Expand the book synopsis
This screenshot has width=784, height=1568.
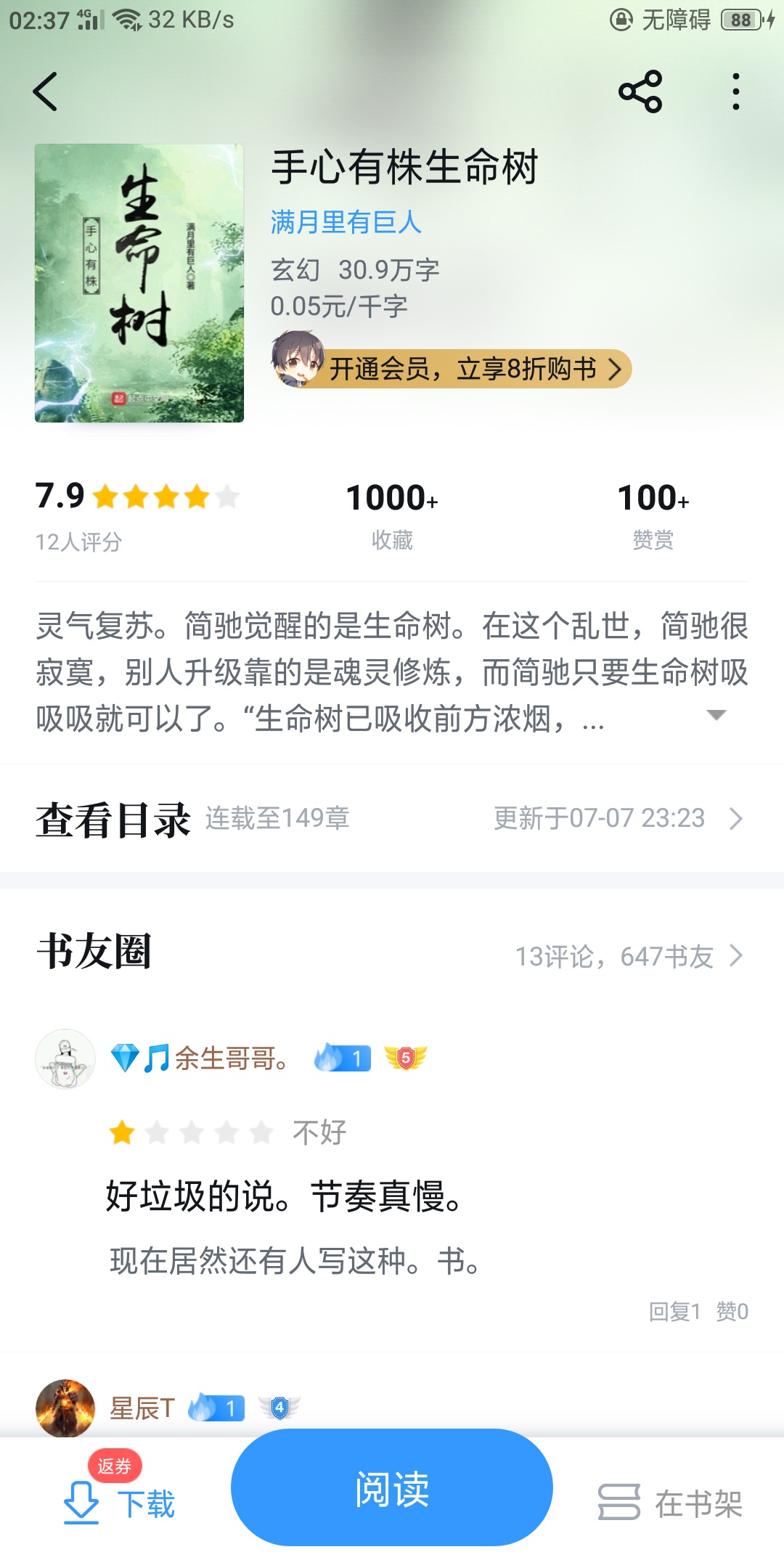pyautogui.click(x=716, y=716)
